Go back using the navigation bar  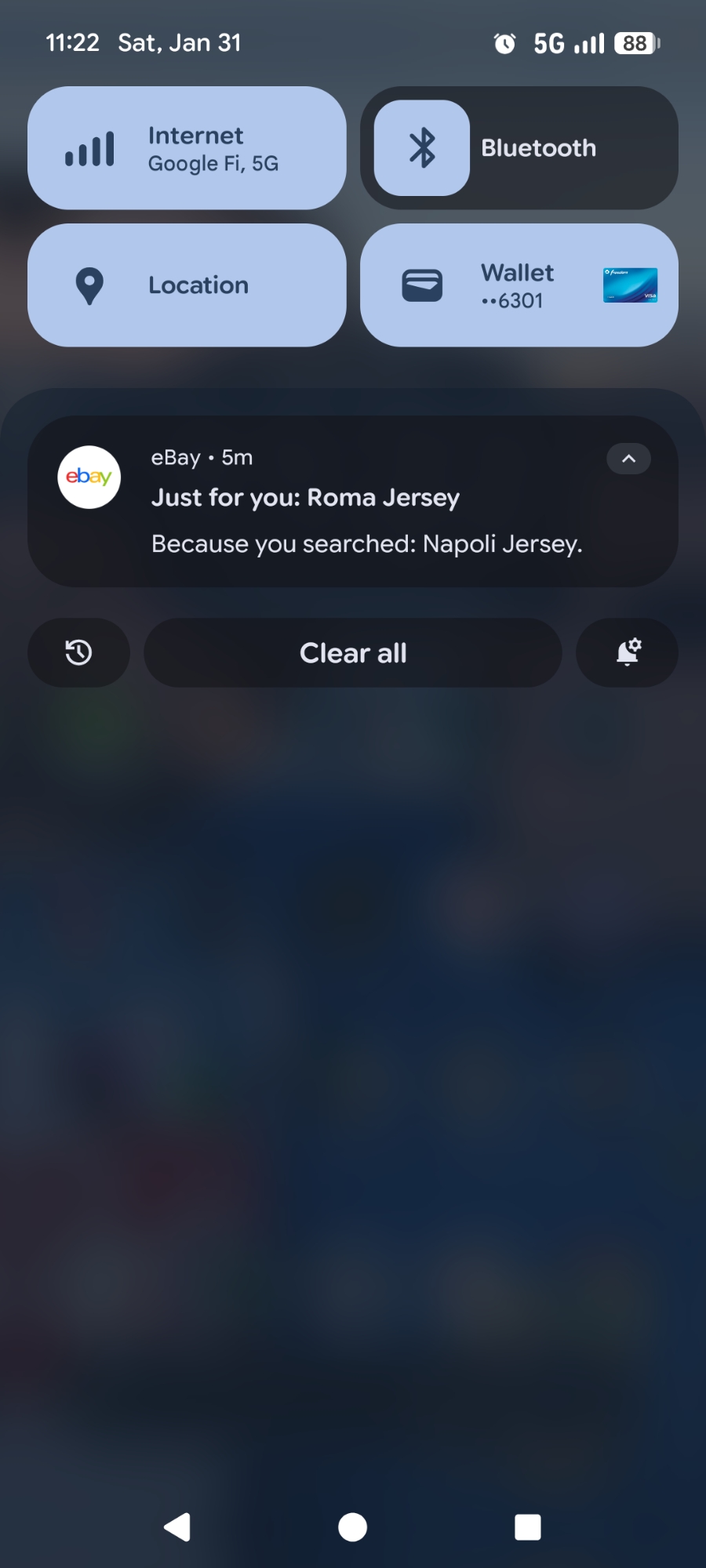(178, 1526)
